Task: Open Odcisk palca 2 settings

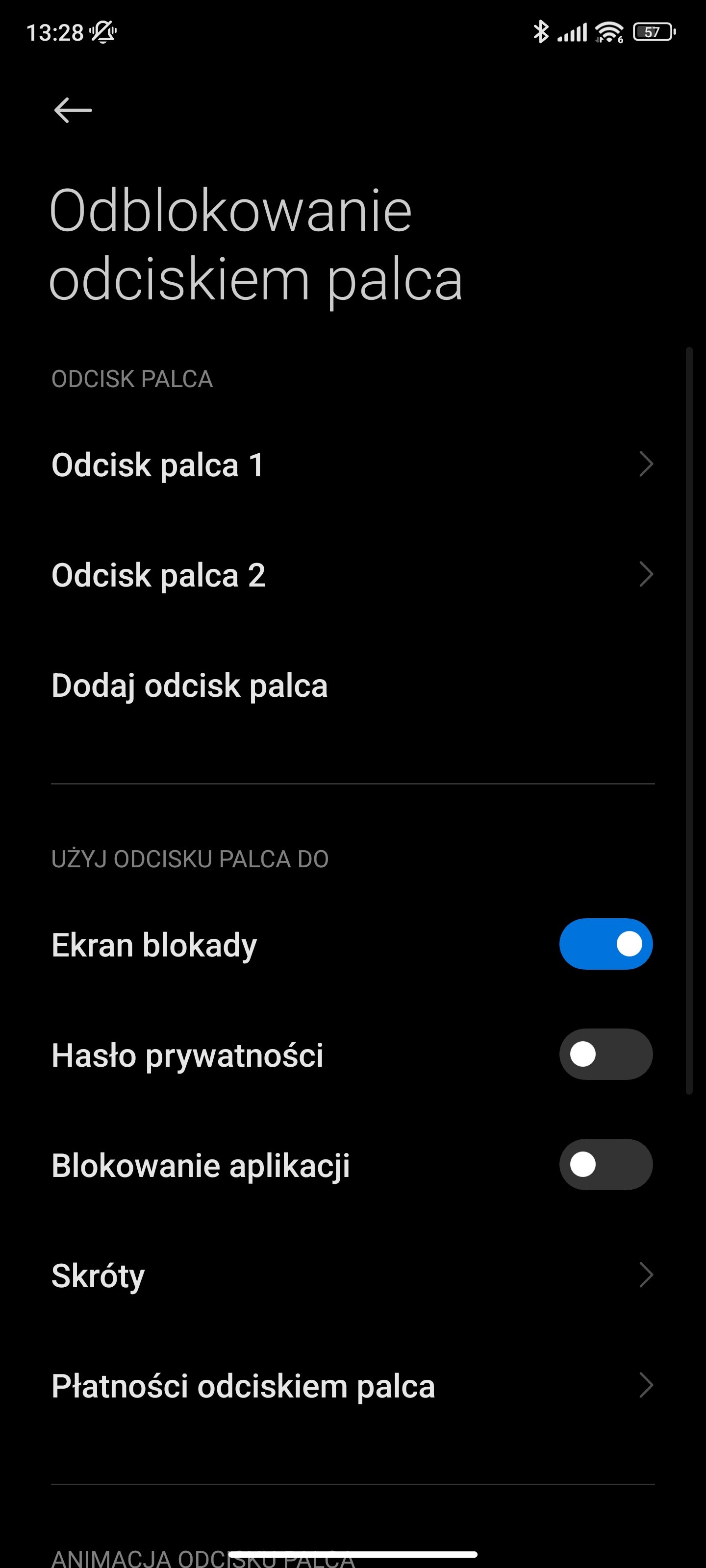Action: click(352, 575)
